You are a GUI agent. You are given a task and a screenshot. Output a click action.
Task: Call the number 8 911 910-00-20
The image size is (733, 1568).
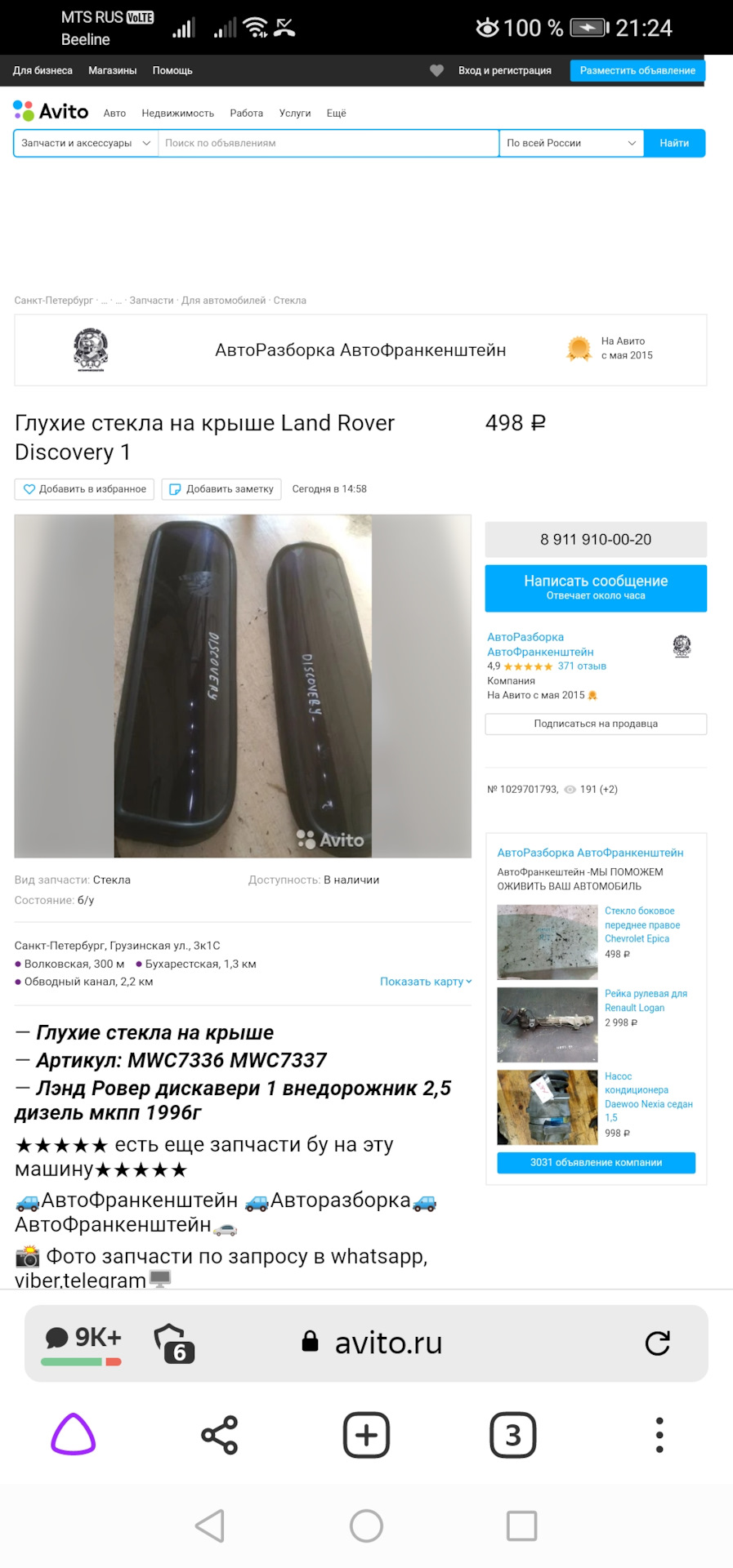tap(596, 539)
